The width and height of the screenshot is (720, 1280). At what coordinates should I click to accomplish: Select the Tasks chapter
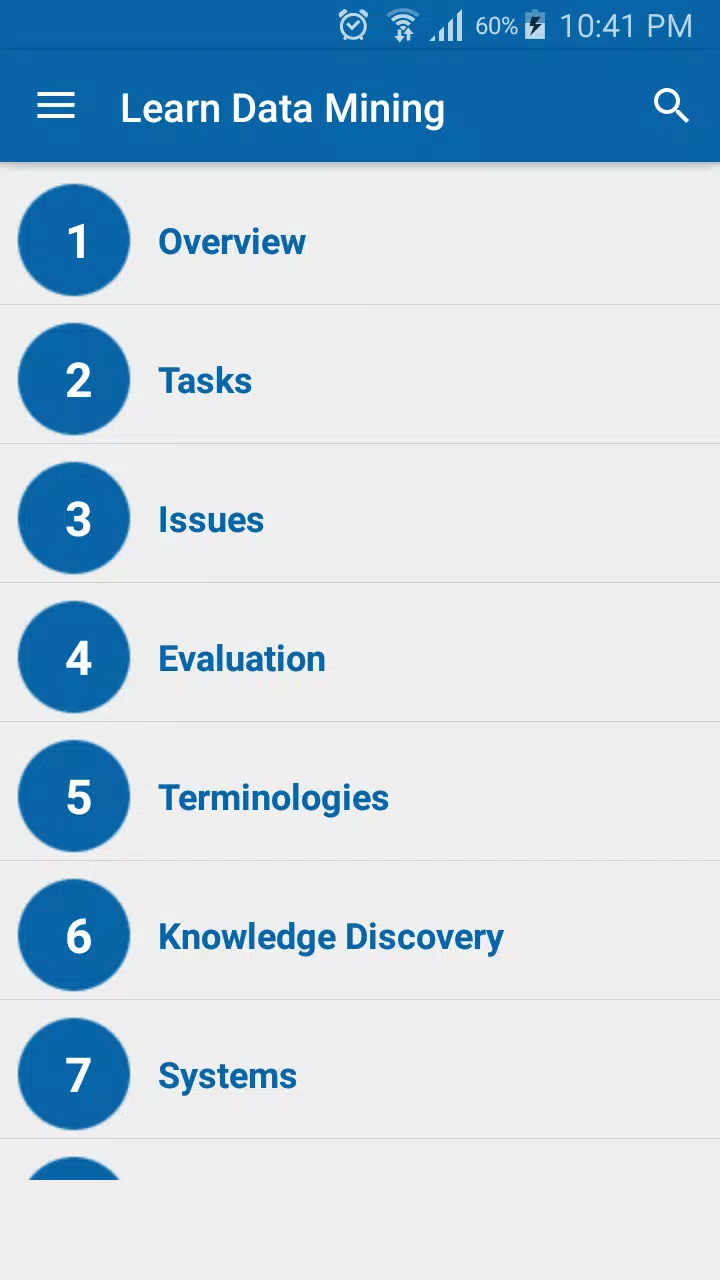click(360, 379)
